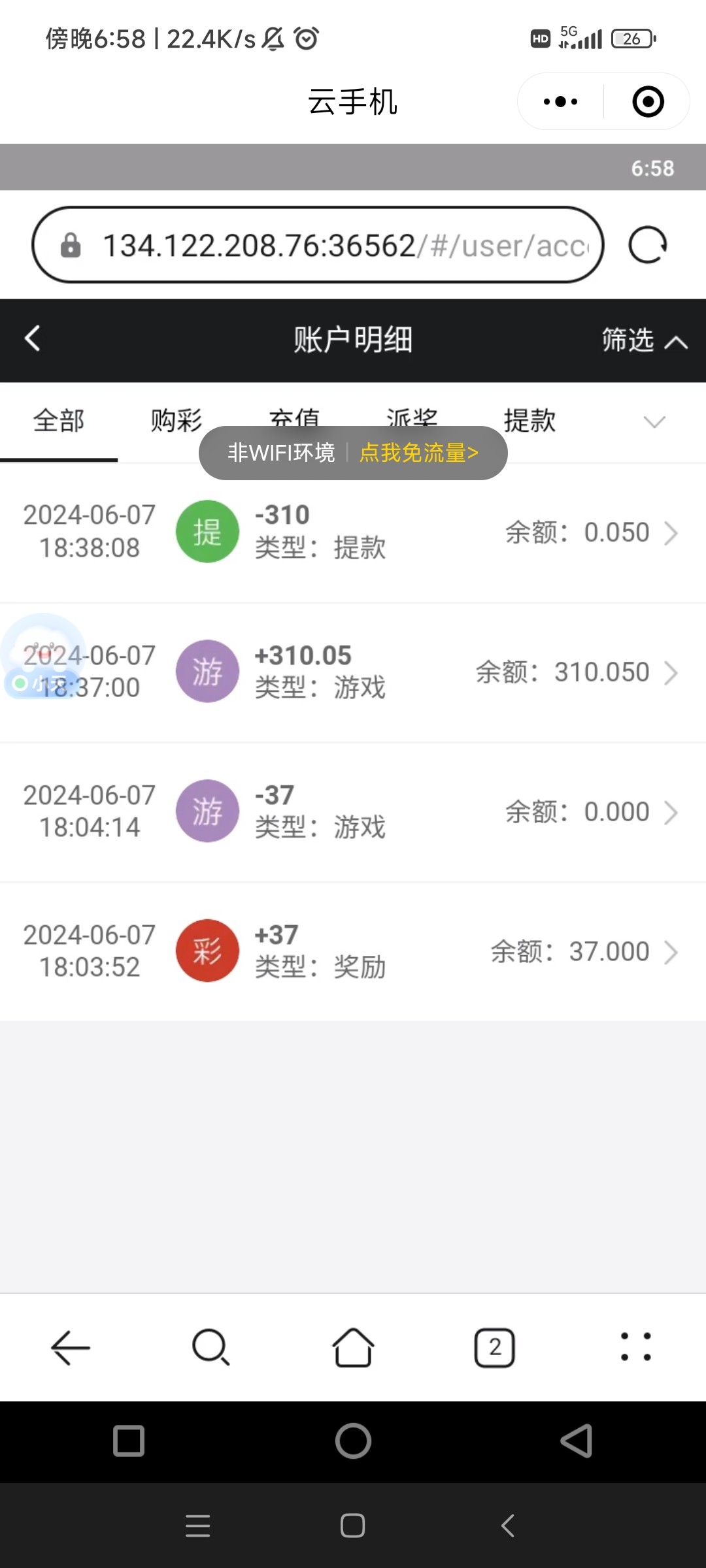The height and width of the screenshot is (1568, 706).
Task: Switch to the 提款 tab
Action: [529, 420]
